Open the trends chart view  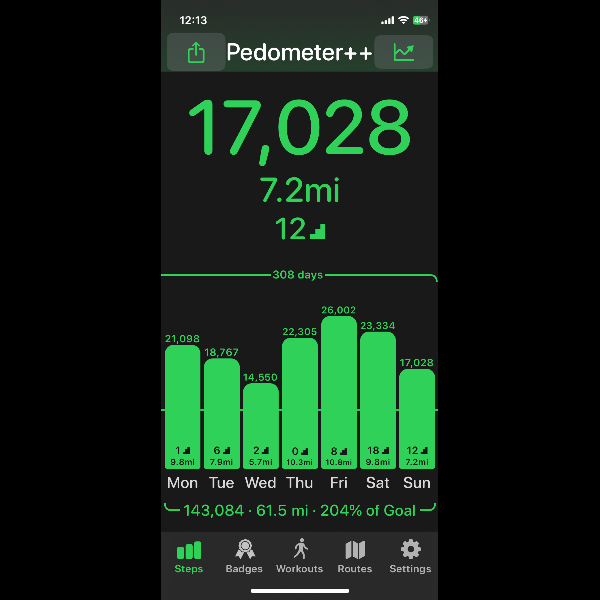[x=403, y=53]
